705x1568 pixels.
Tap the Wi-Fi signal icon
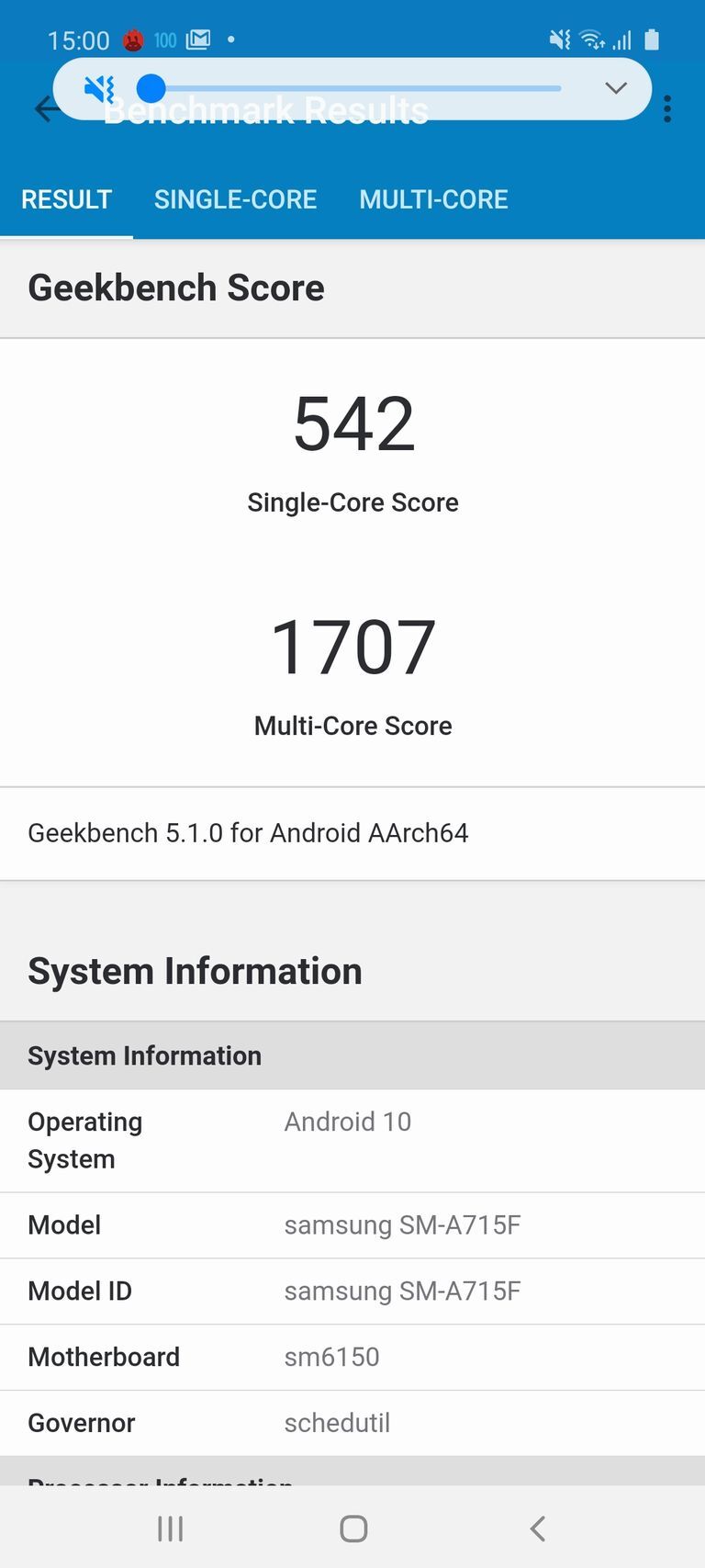[x=588, y=39]
